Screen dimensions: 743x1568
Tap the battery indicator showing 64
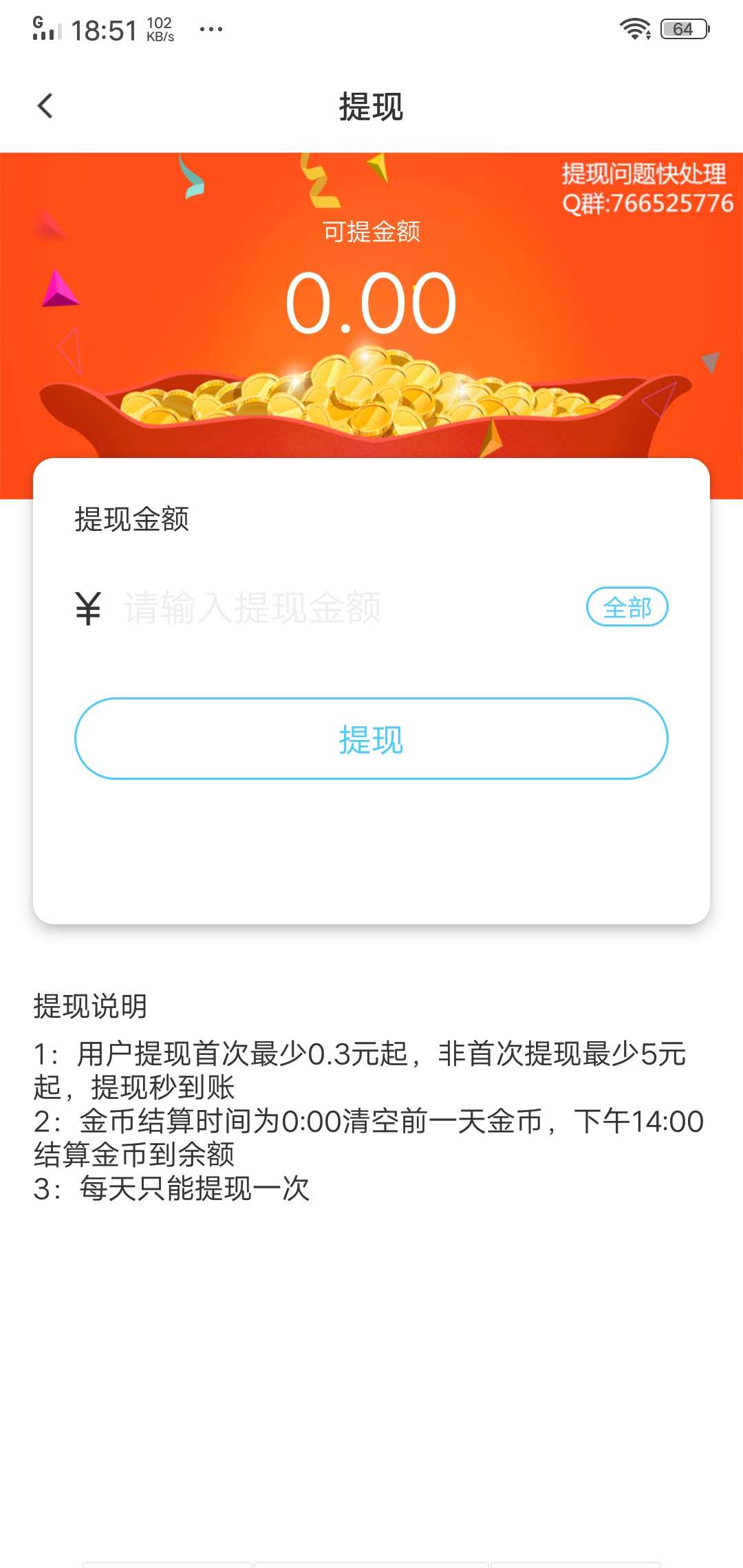pos(681,28)
